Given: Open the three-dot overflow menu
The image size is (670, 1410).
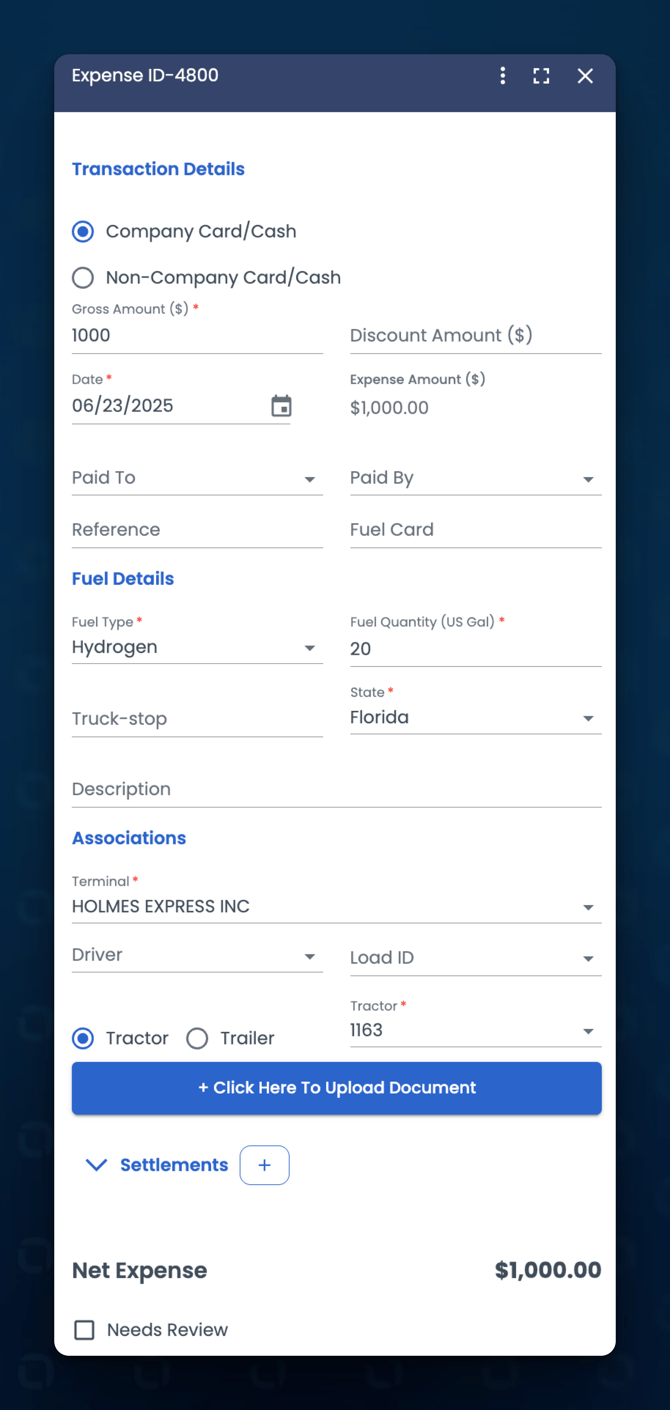Looking at the screenshot, I should point(503,76).
